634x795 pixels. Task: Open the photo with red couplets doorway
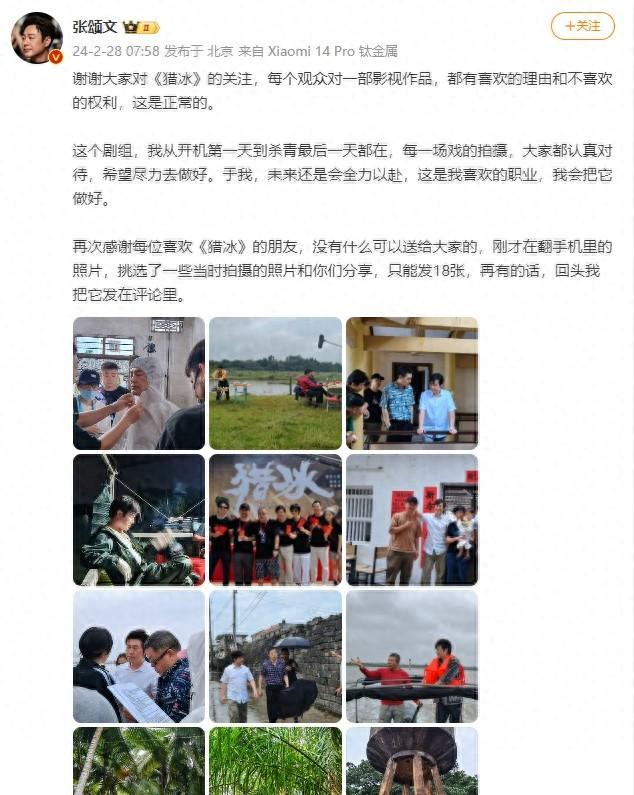411,519
